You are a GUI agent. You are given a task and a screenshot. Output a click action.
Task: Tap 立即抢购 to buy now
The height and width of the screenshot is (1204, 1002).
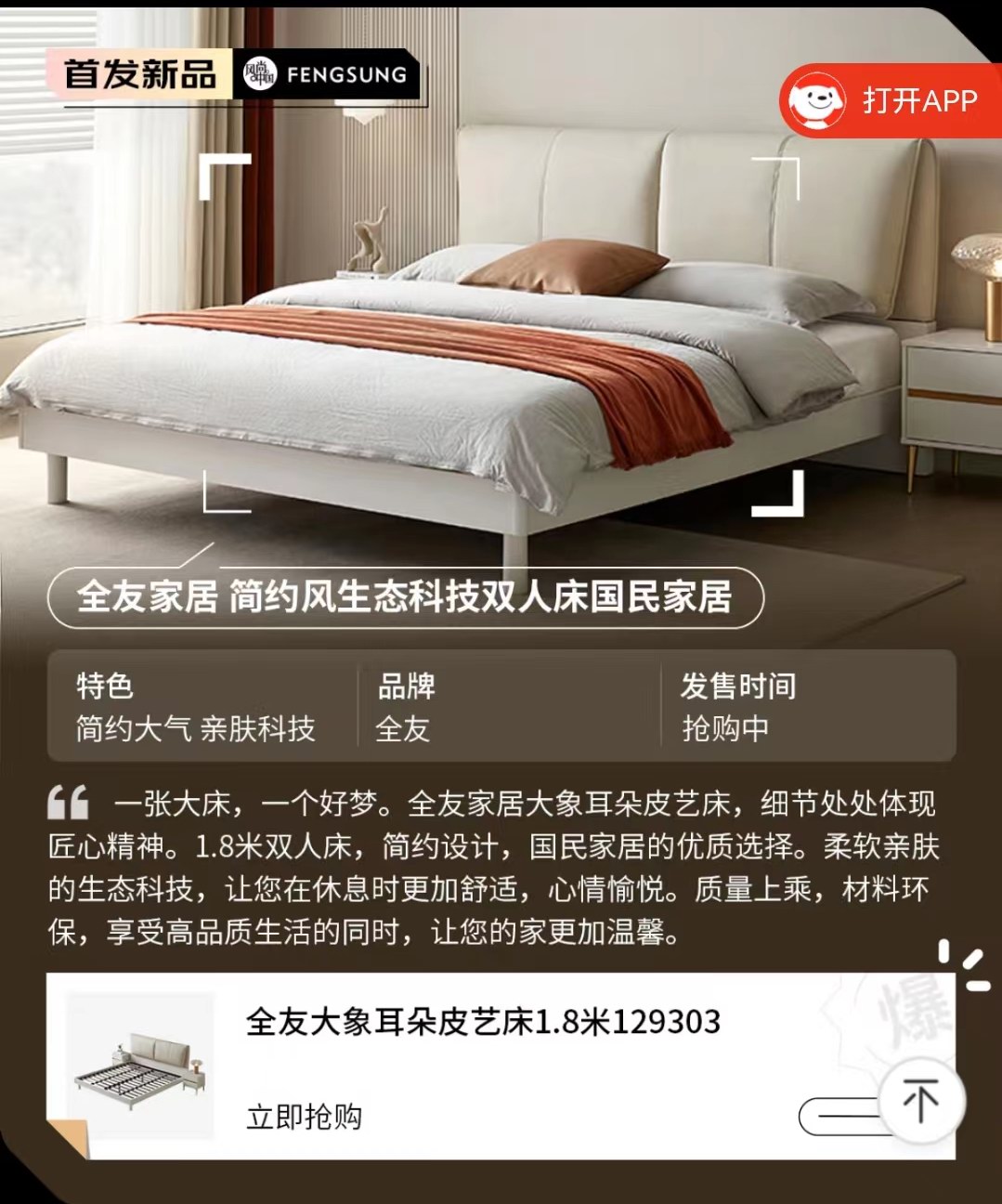pos(304,1116)
